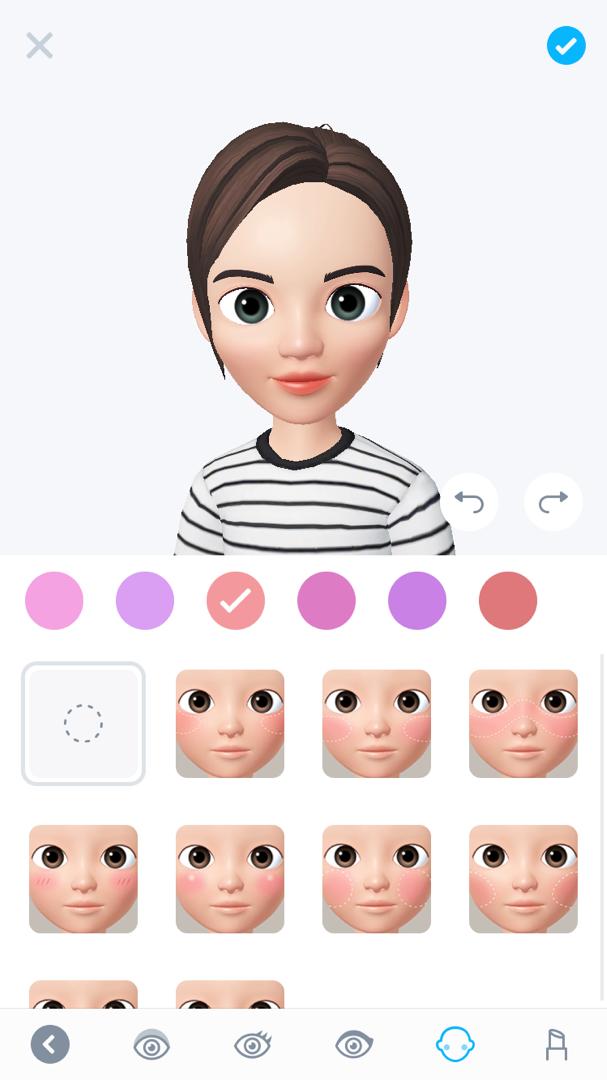Go back using the bottom arrow button
Screen dimensions: 607x1080
click(50, 1045)
